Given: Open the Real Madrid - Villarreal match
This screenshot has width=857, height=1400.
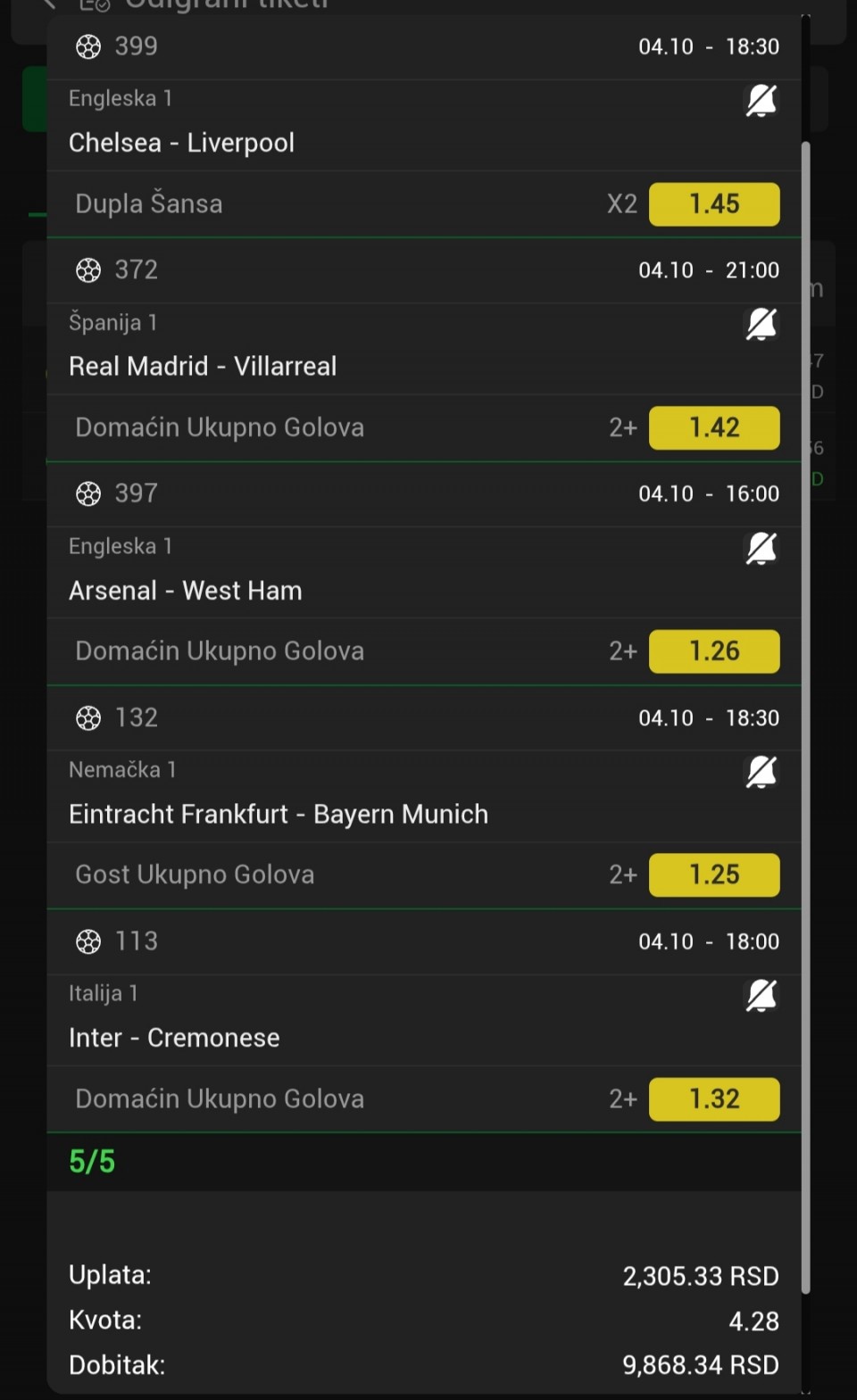Looking at the screenshot, I should click(x=204, y=367).
